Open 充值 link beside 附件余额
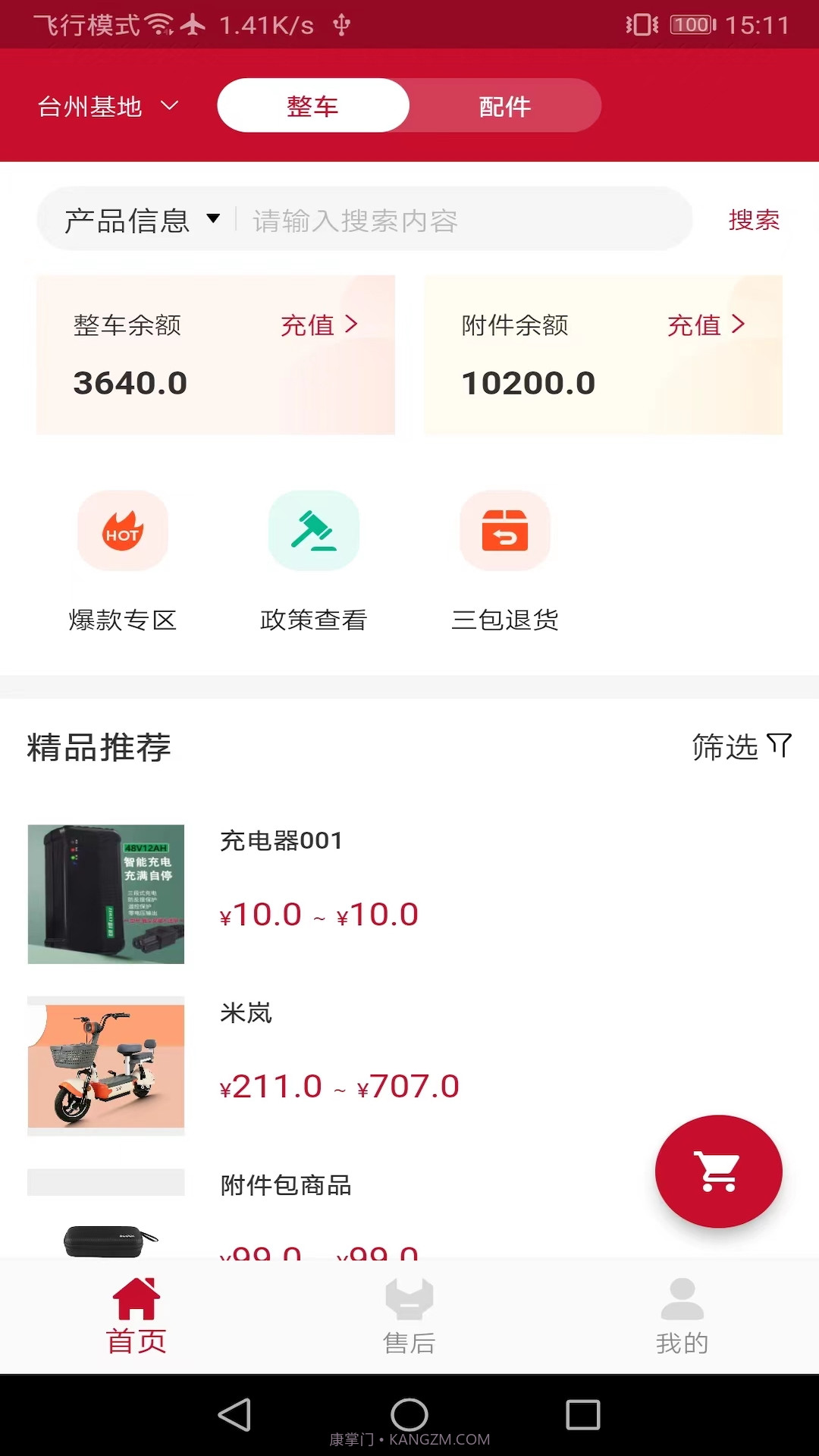 (x=708, y=325)
